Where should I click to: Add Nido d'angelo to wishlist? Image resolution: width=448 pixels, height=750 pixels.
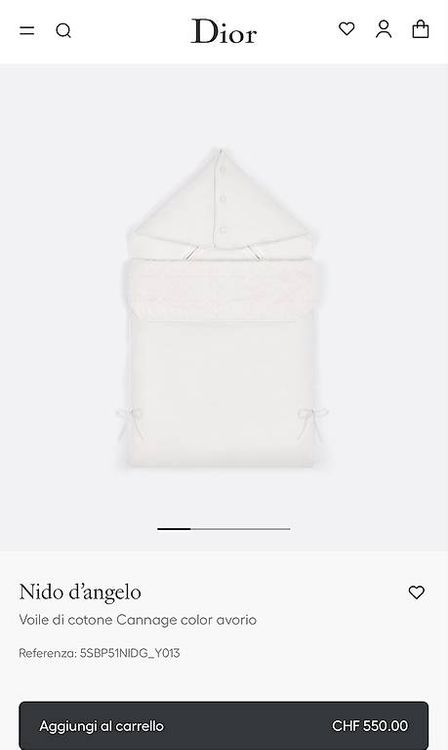click(x=416, y=592)
